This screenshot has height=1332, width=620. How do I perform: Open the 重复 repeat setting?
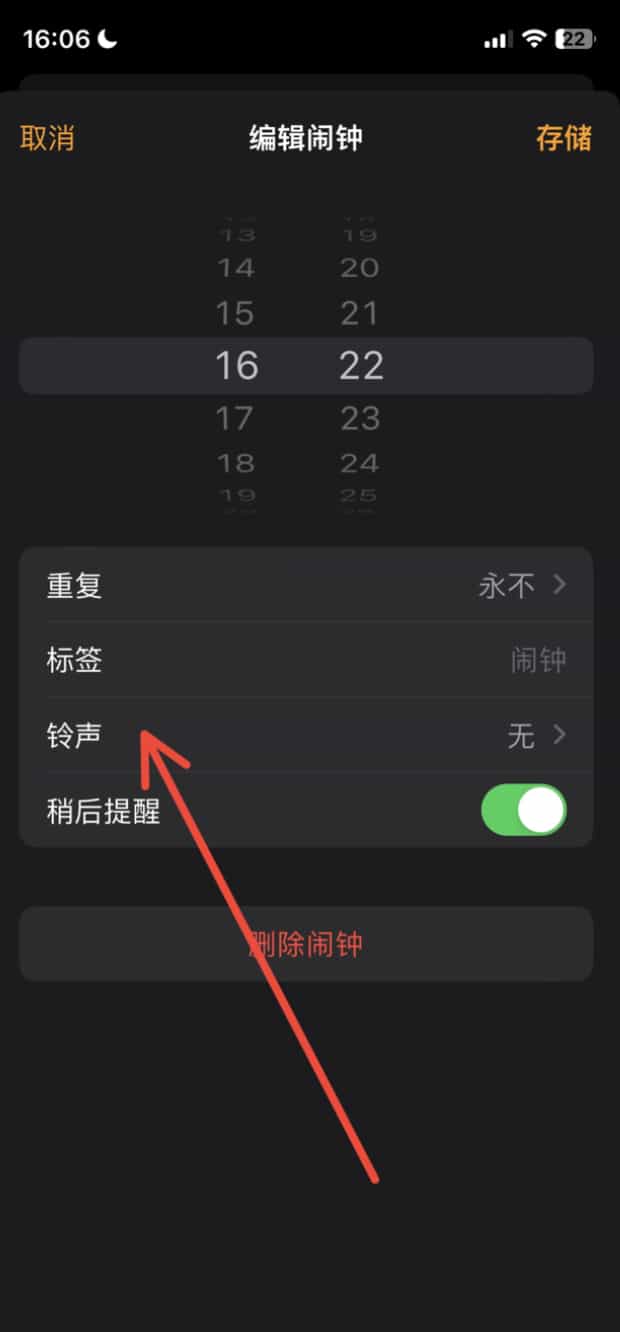click(306, 585)
